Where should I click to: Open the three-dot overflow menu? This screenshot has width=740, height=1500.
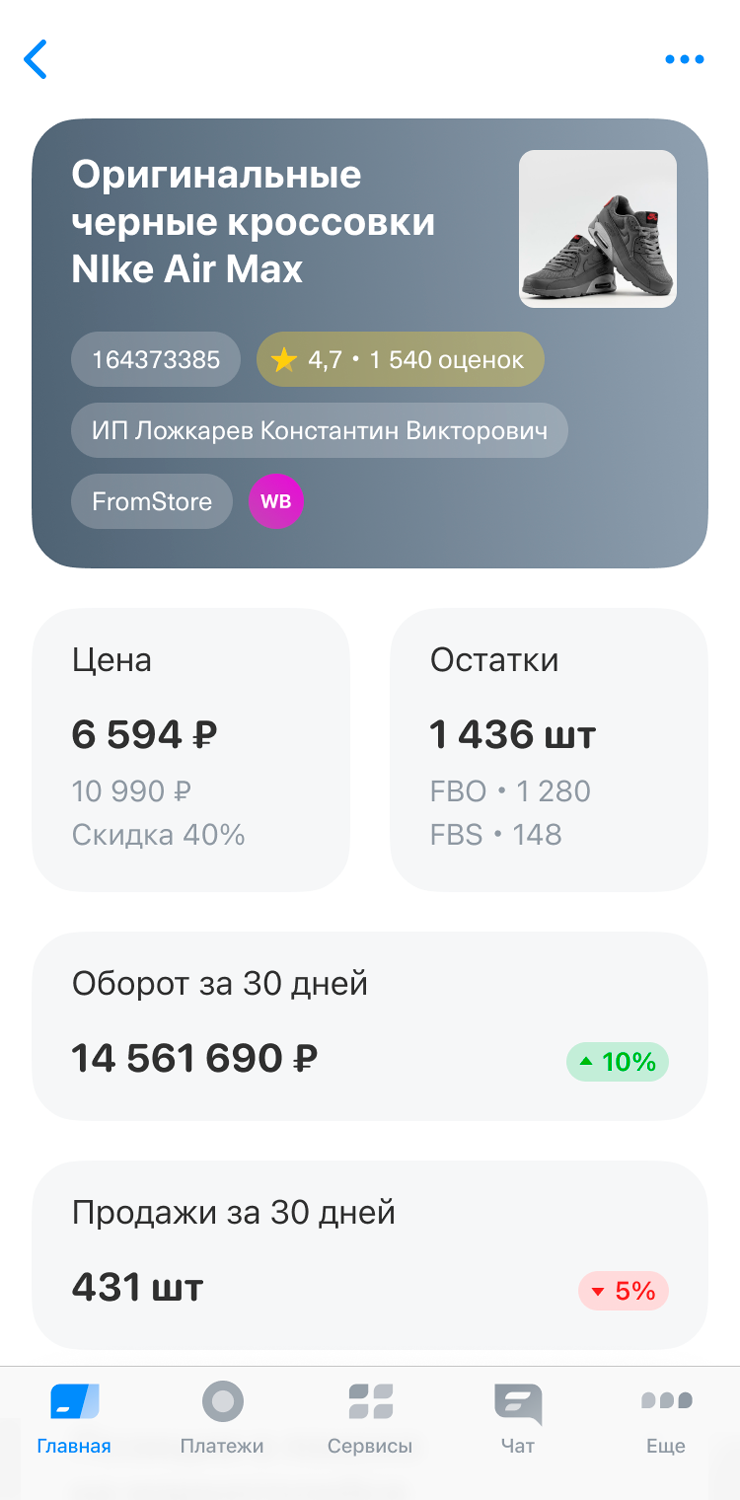685,60
